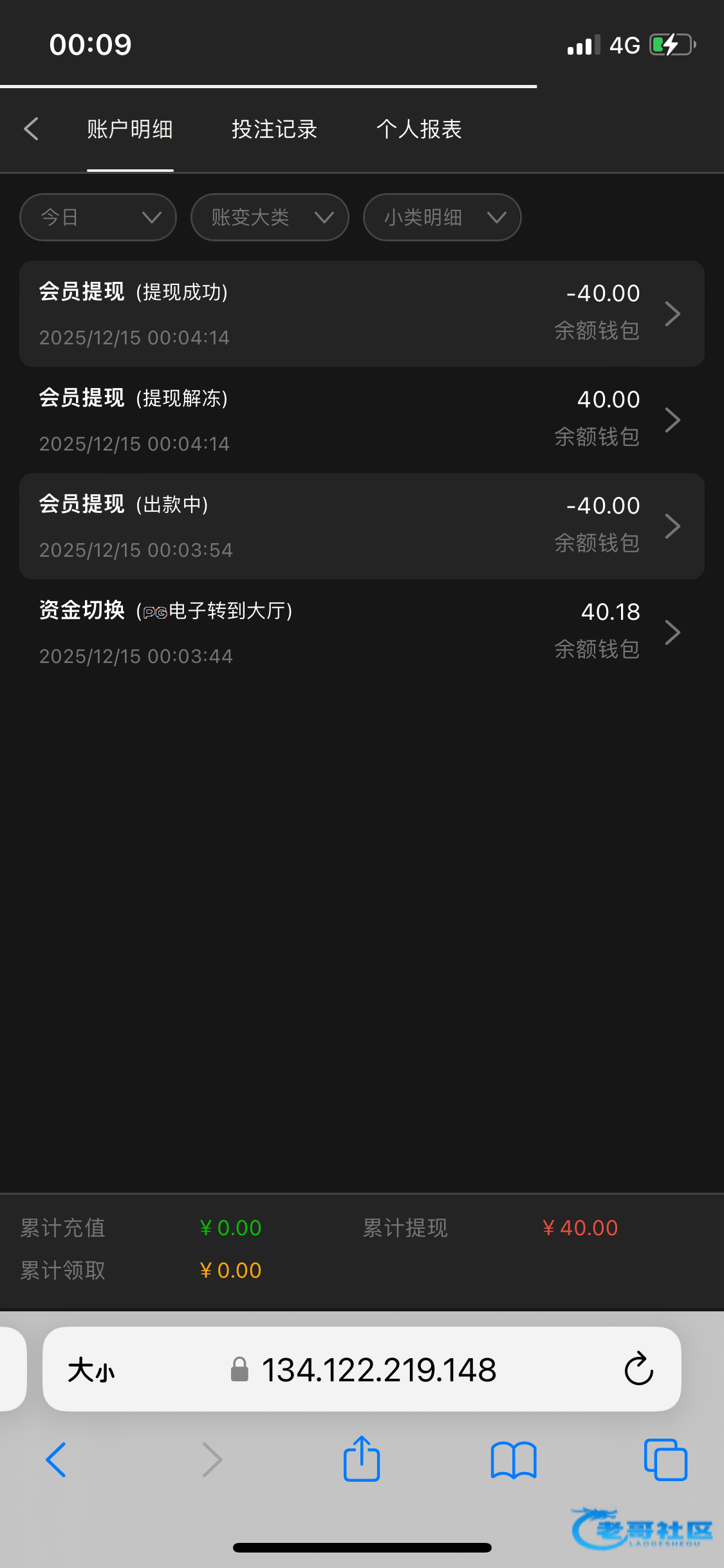View the 资金切换 PG电子转到大厅 record

point(362,633)
